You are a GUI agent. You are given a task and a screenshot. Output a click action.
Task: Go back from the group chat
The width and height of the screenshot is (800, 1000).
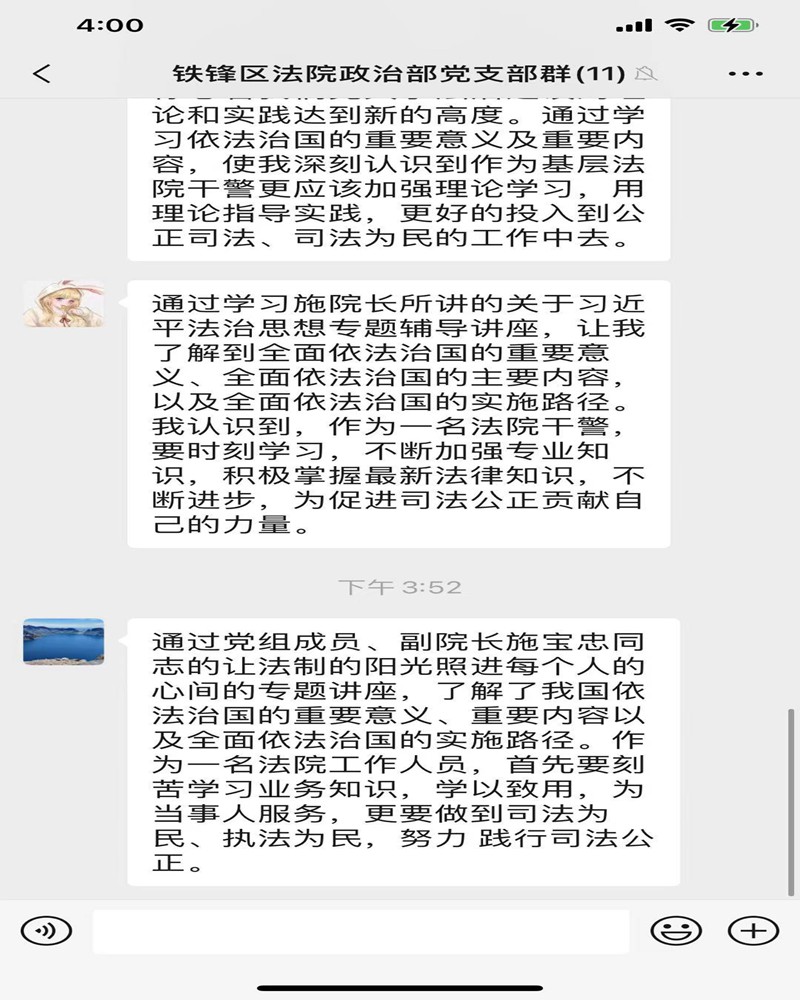pyautogui.click(x=41, y=74)
